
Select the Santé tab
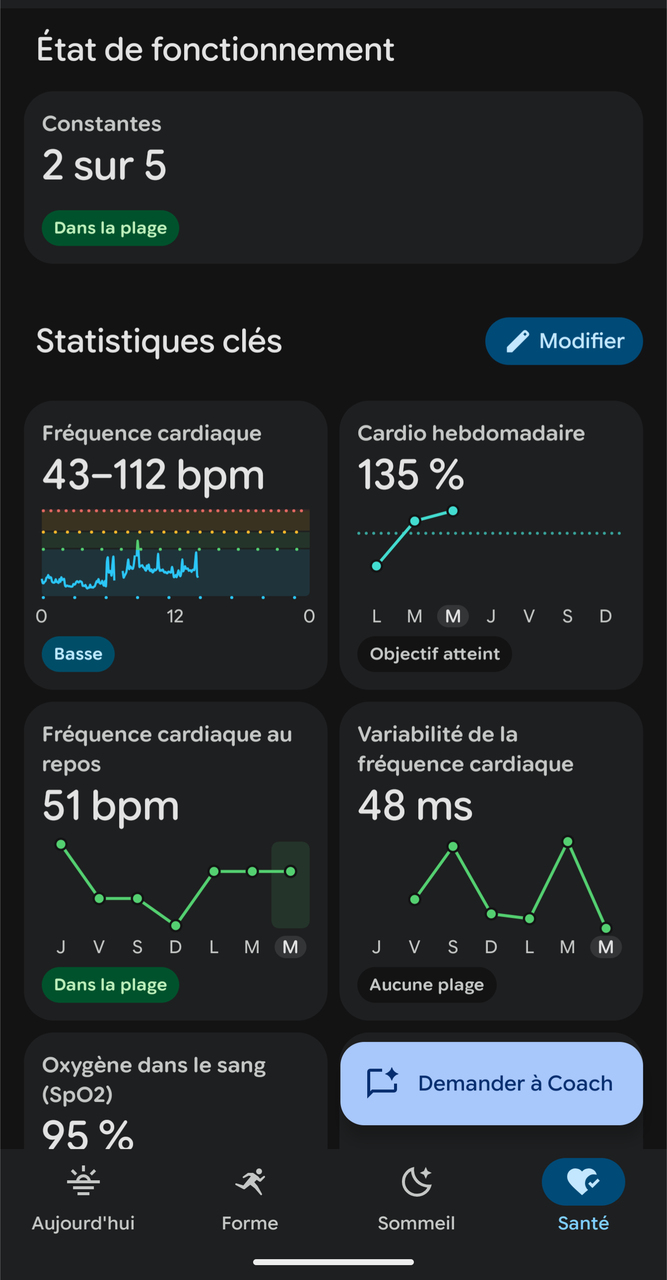[x=583, y=1198]
